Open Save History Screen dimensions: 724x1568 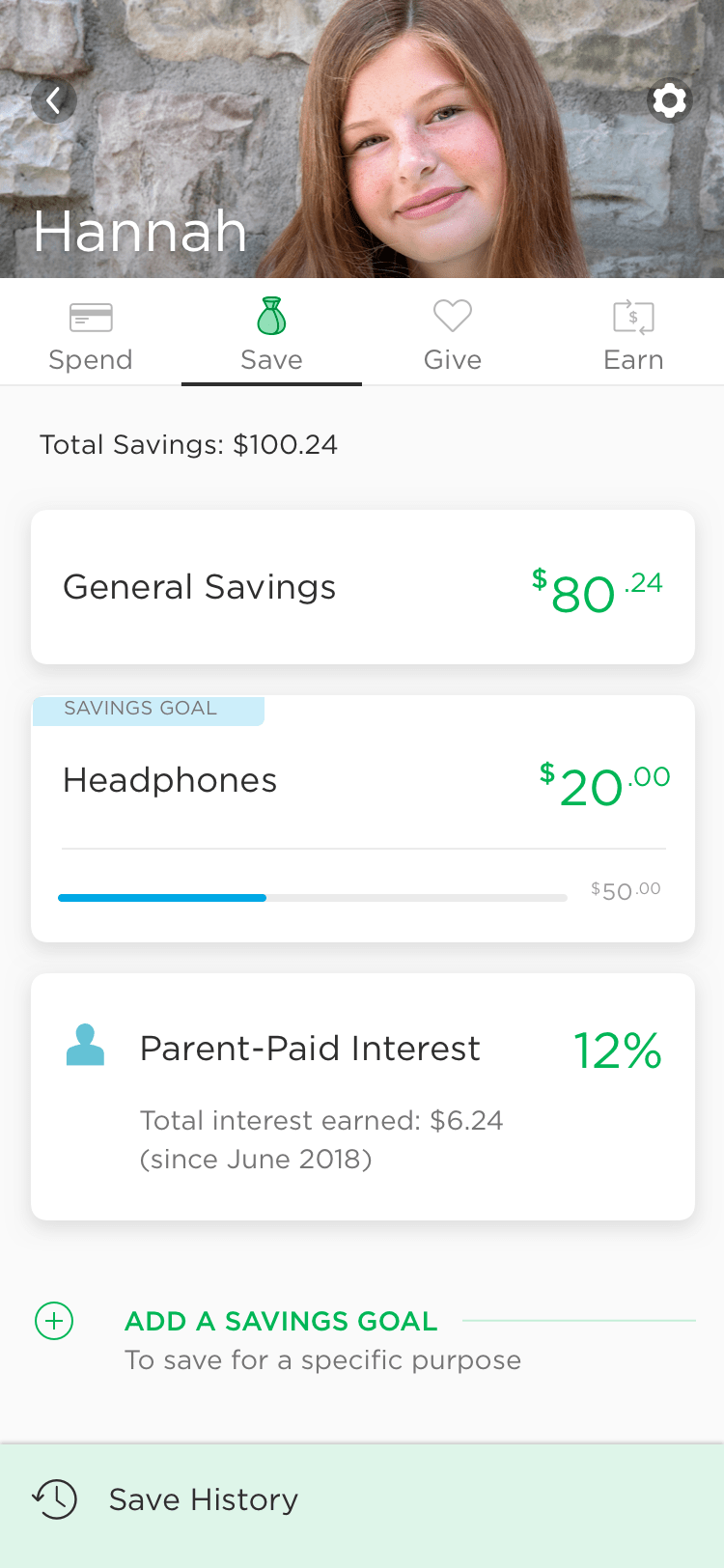coord(362,1499)
